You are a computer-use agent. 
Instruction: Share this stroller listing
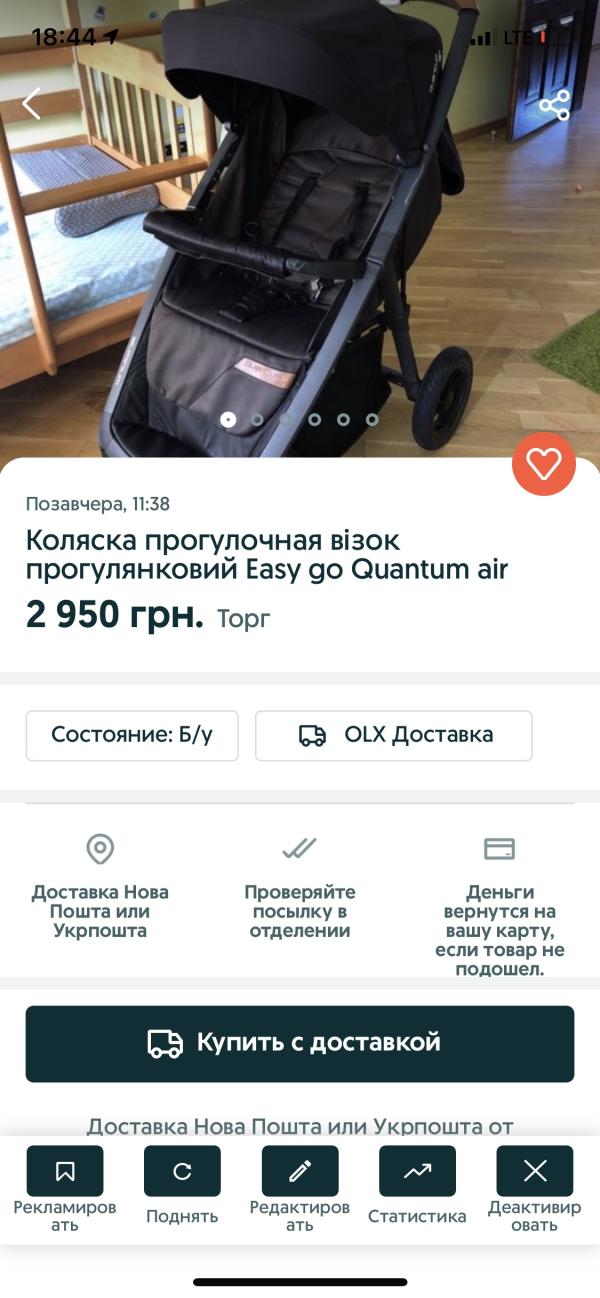coord(554,104)
